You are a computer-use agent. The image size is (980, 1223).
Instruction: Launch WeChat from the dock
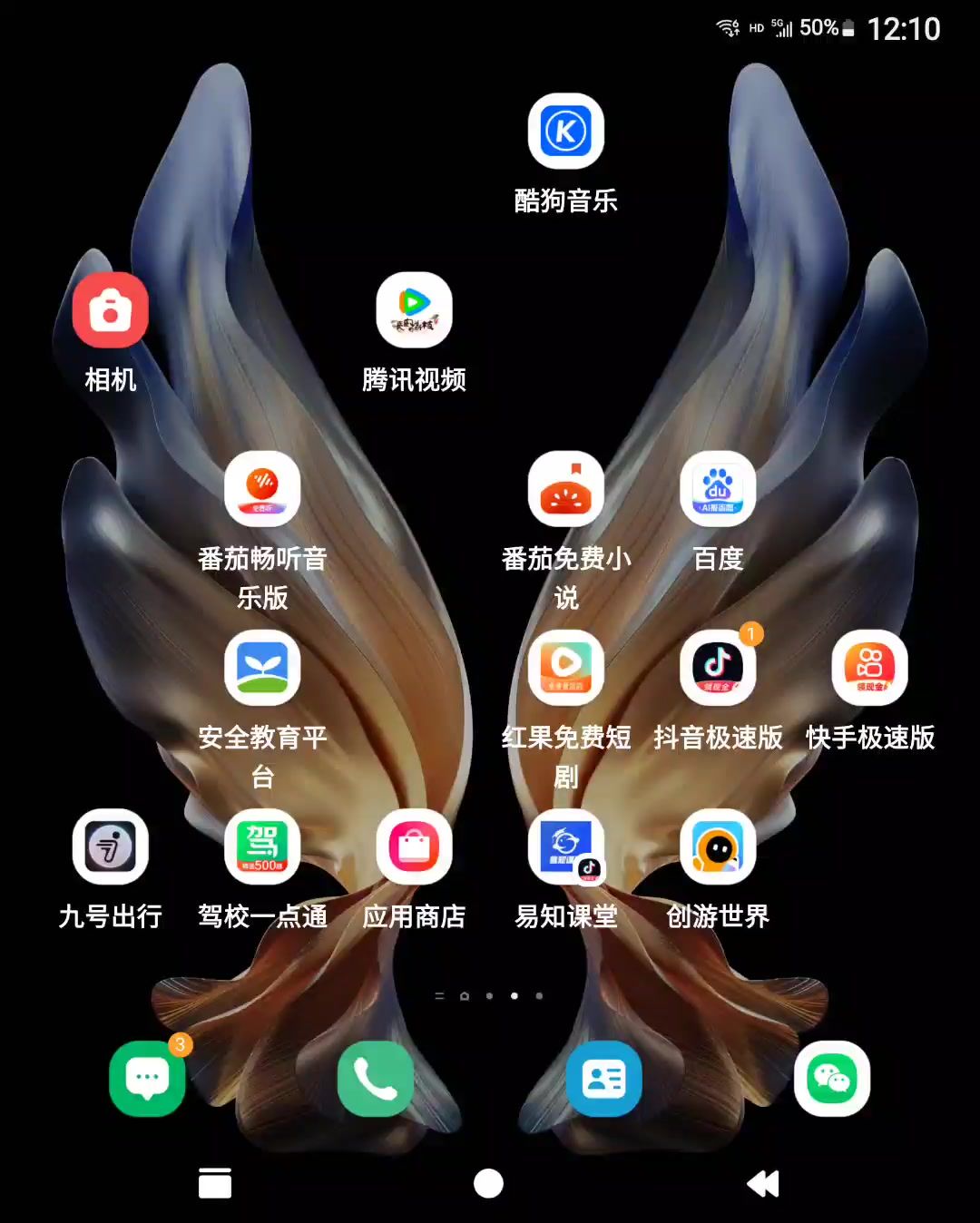tap(831, 1079)
